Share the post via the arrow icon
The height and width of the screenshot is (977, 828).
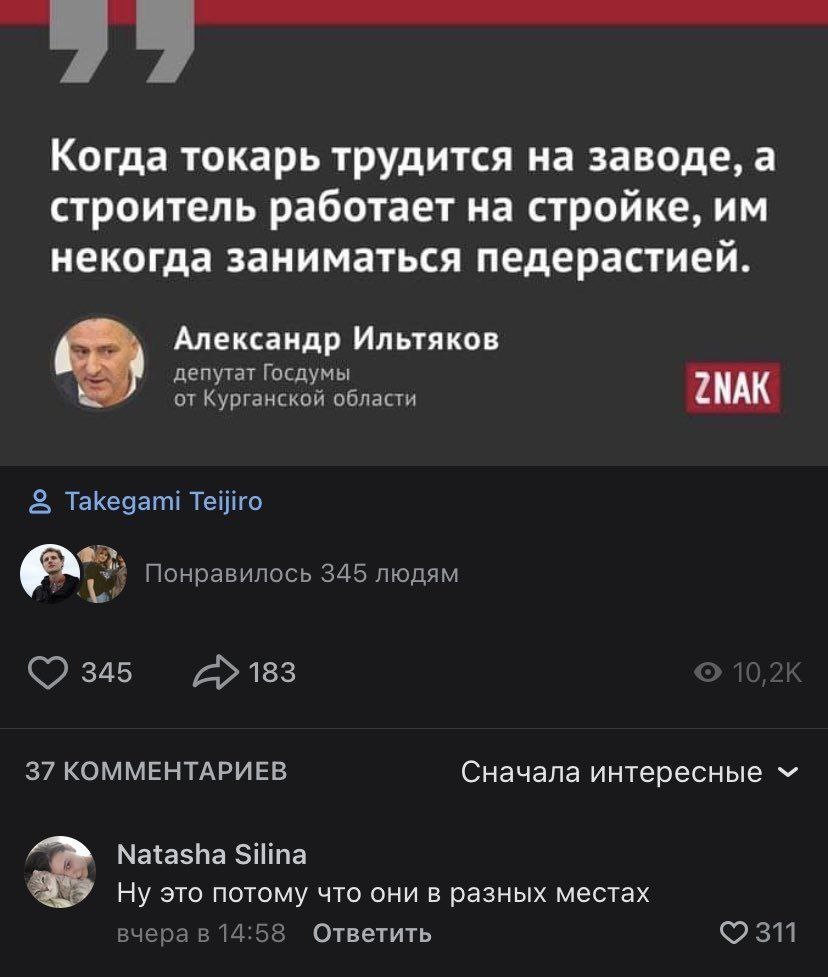click(213, 672)
